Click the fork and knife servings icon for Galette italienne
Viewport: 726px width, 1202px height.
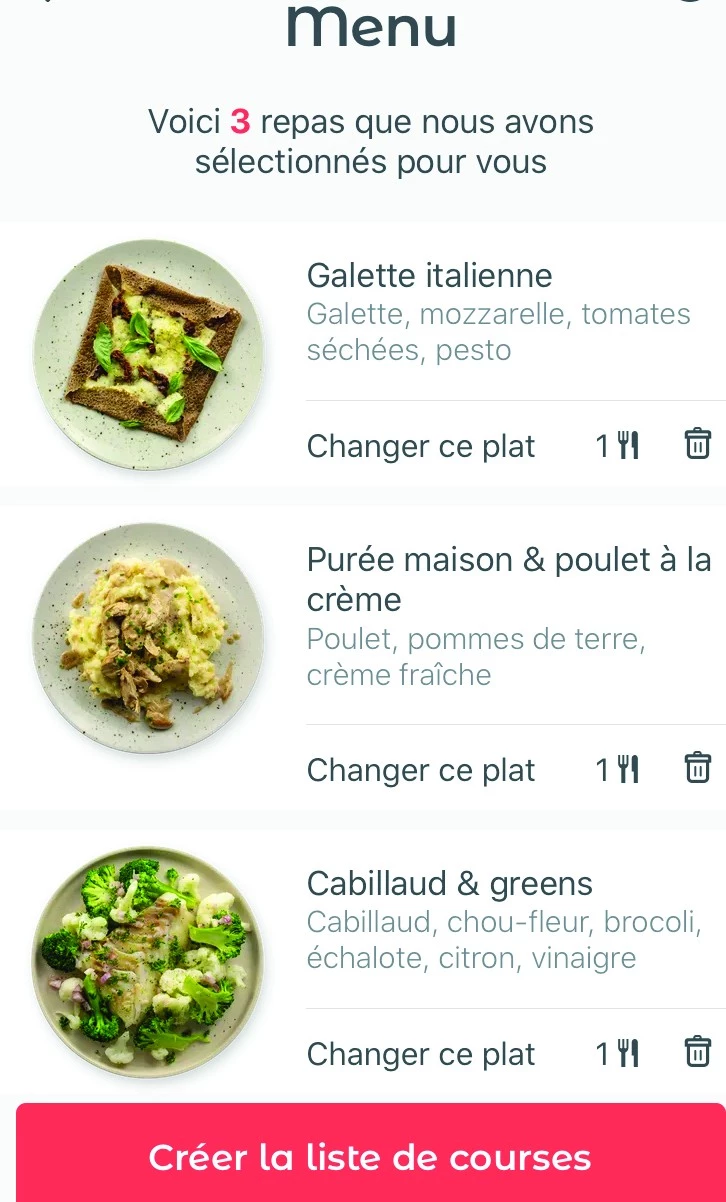coord(626,443)
